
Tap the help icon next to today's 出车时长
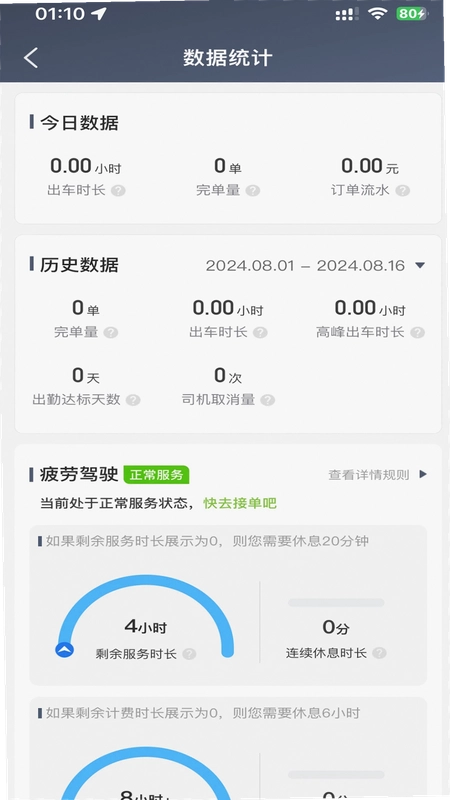click(x=118, y=191)
